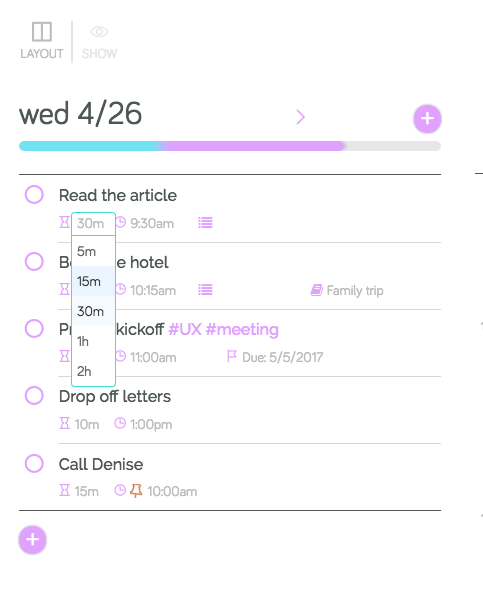Go to the next day arrow
483x592 pixels.
[x=300, y=117]
